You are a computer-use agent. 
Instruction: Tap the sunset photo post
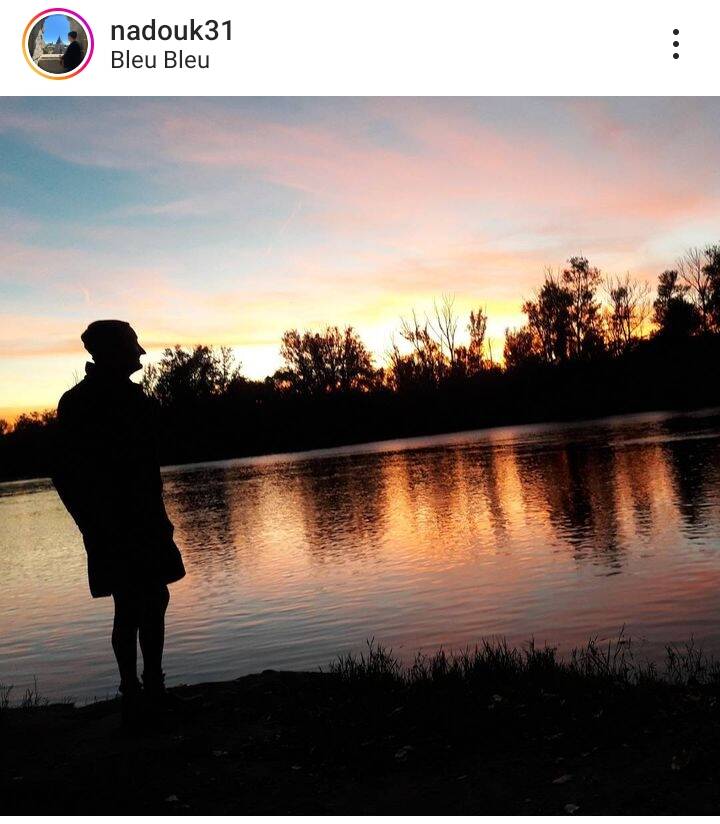(360, 455)
